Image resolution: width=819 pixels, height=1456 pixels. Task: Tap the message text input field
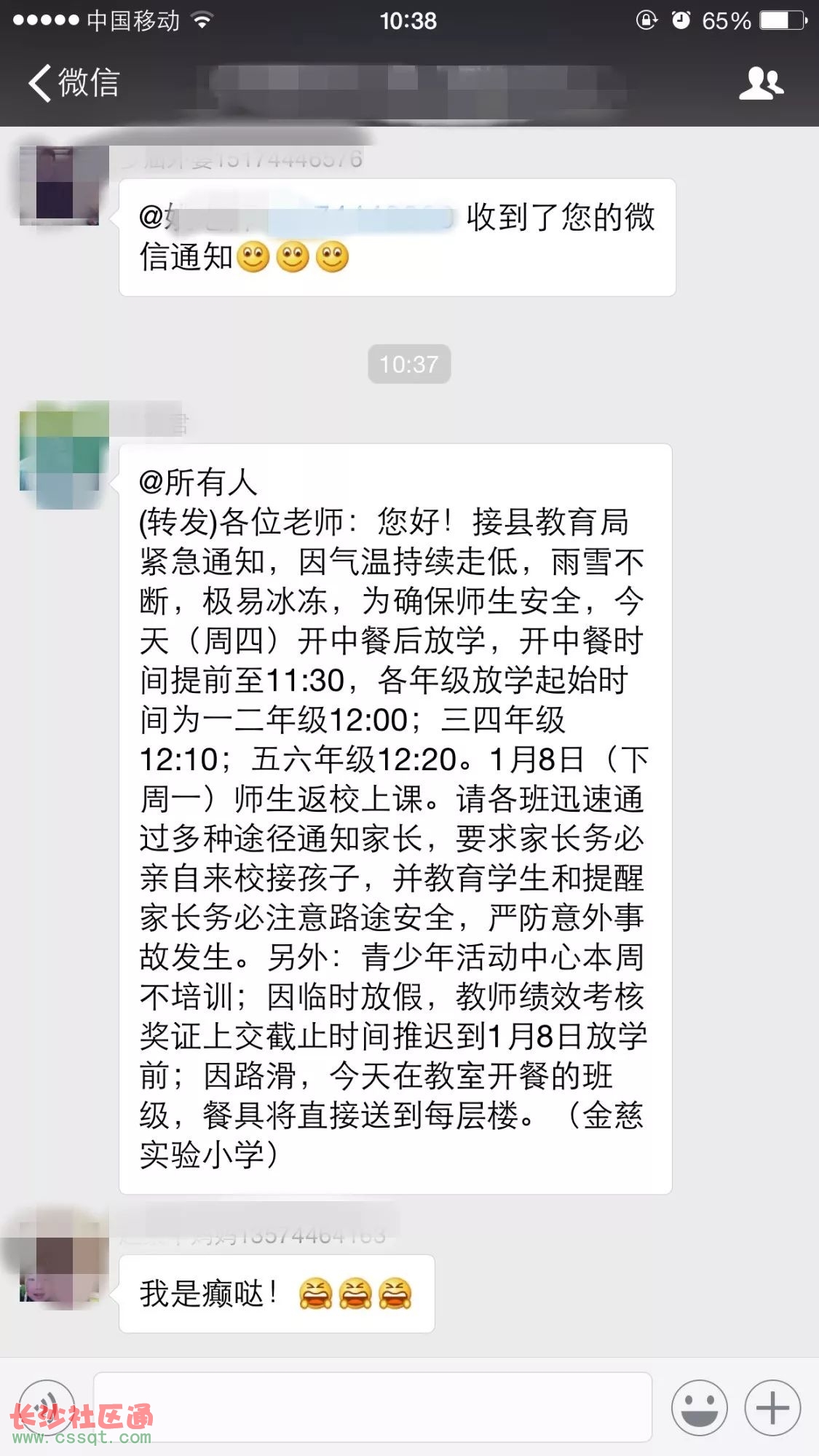click(371, 1406)
